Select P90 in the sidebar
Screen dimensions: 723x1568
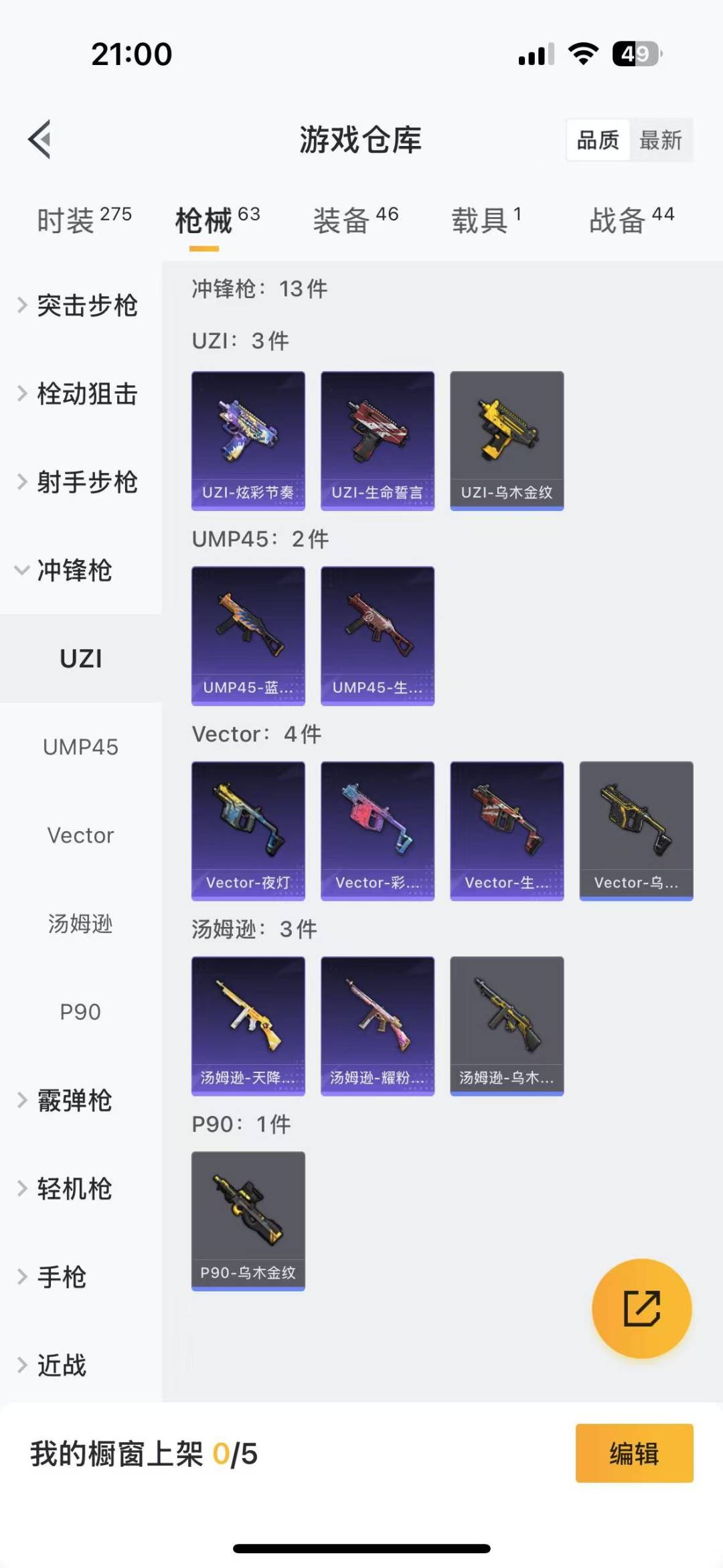point(80,1011)
